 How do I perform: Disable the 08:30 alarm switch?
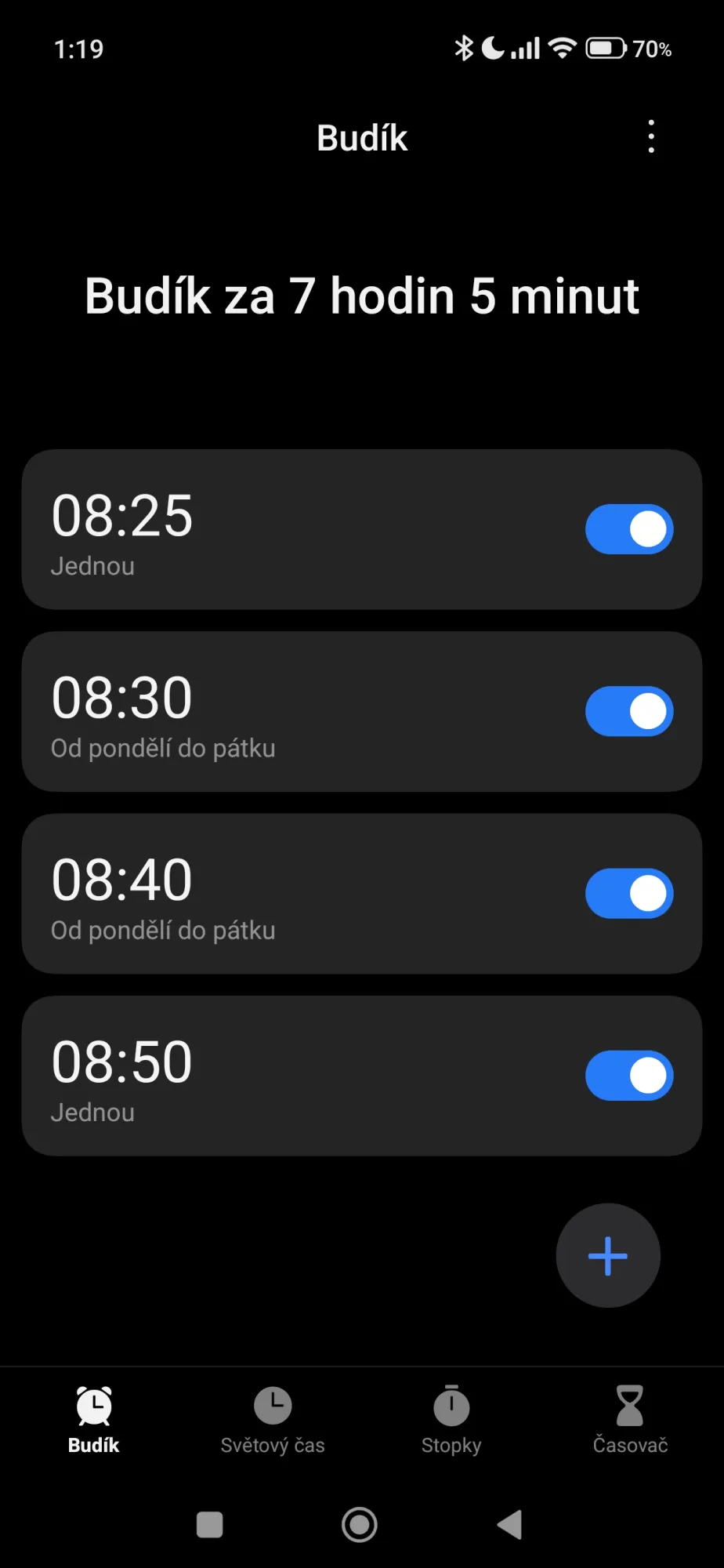pyautogui.click(x=629, y=712)
